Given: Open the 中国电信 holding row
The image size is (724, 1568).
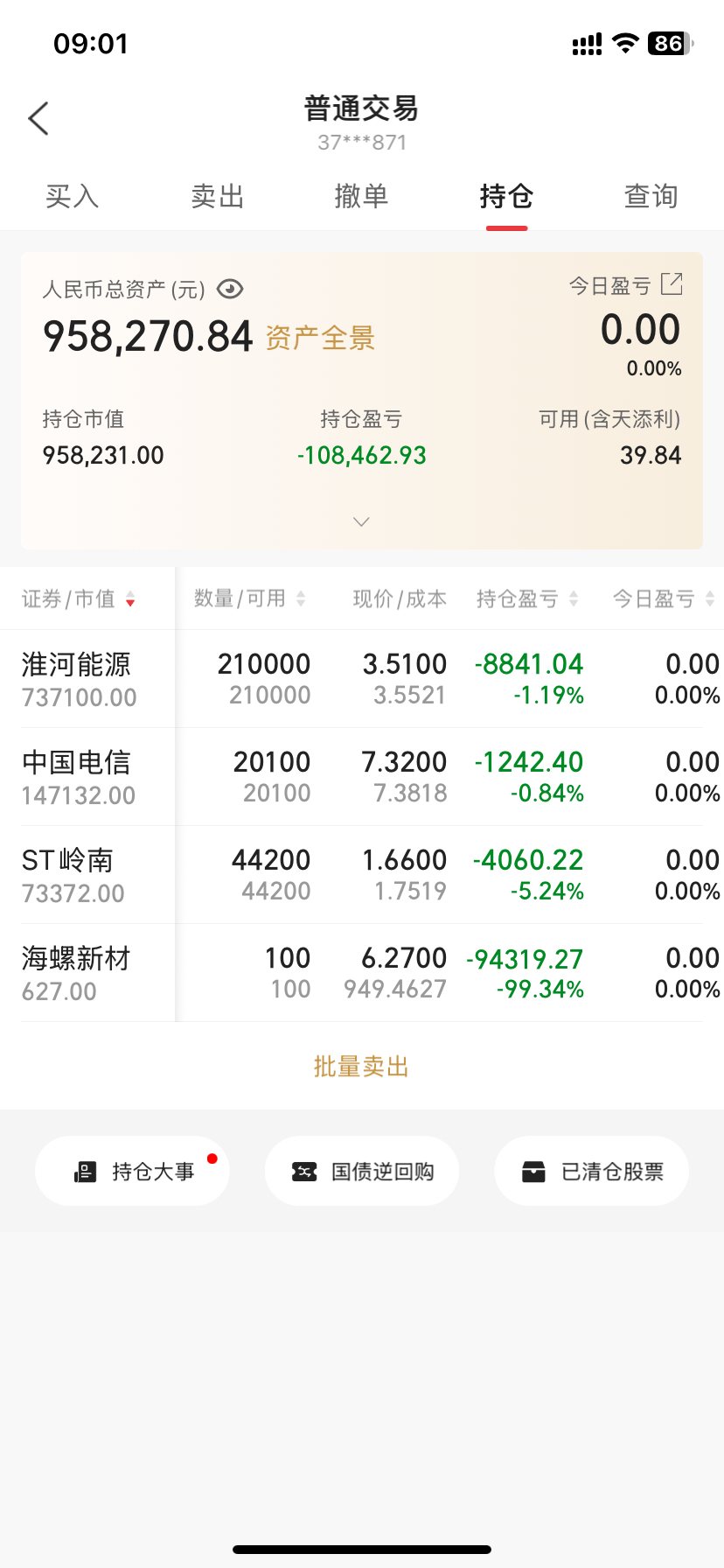Looking at the screenshot, I should point(362,777).
